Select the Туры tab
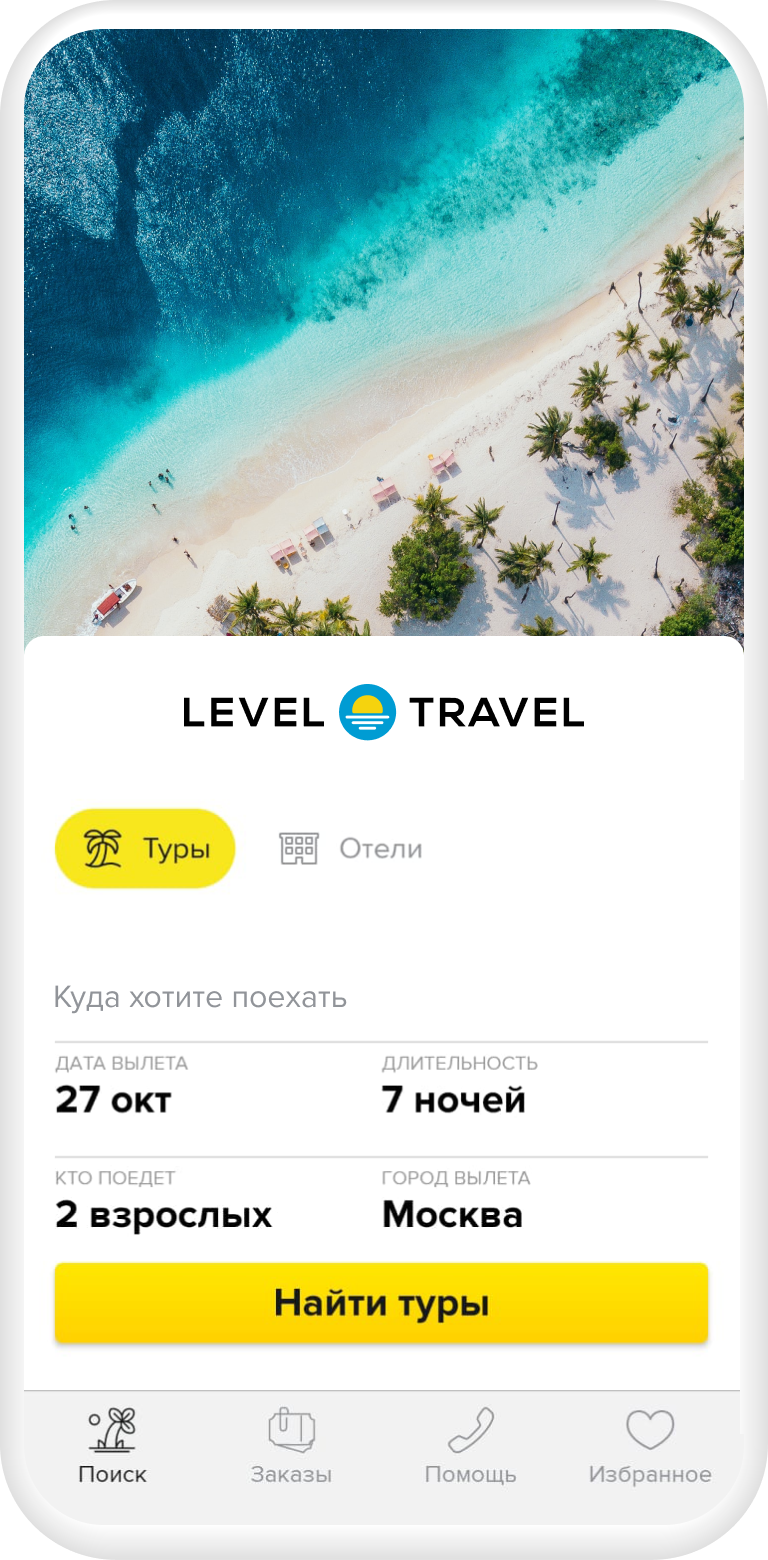The width and height of the screenshot is (768, 1560). (145, 849)
